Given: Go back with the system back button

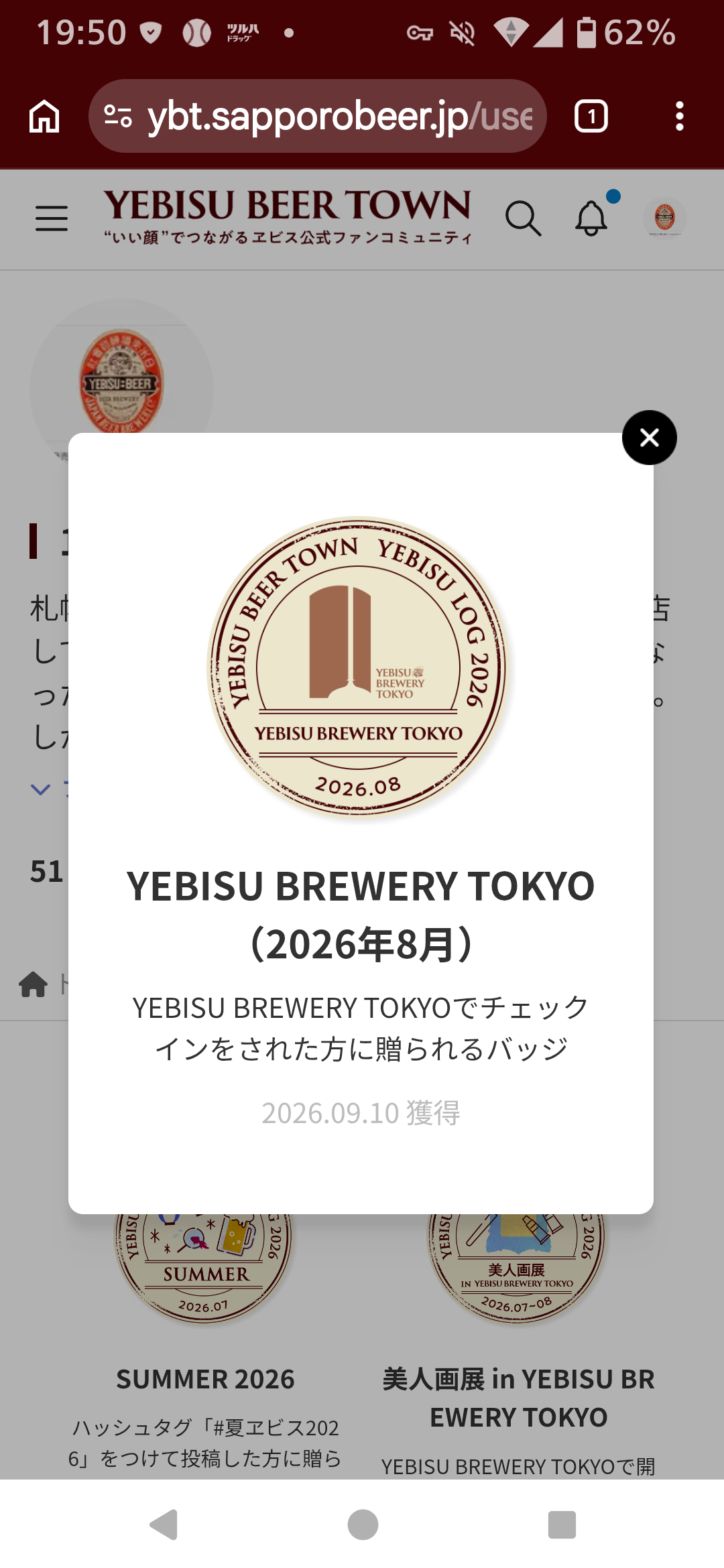Looking at the screenshot, I should coord(163,1524).
